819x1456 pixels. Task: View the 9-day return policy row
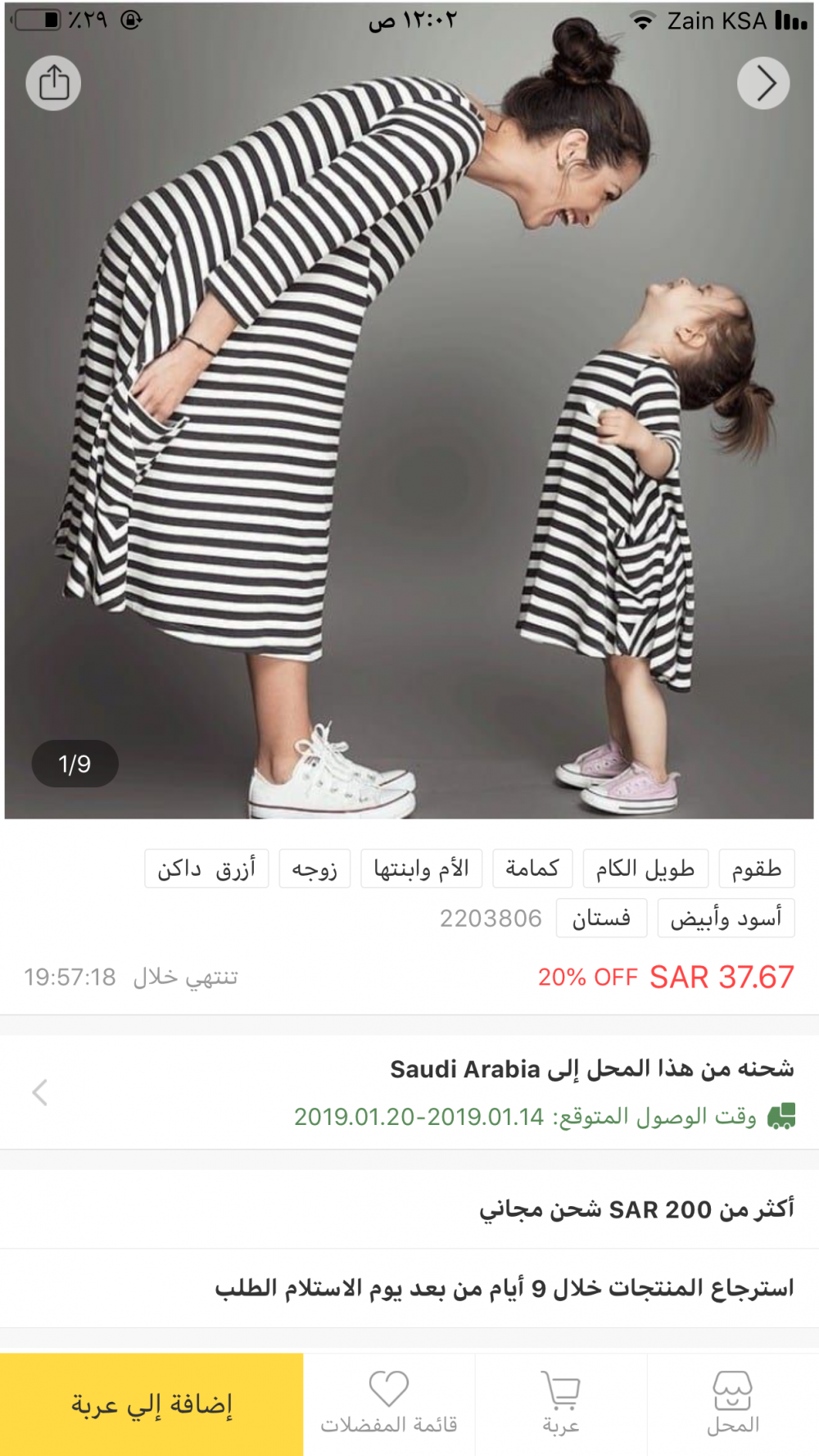(x=409, y=1288)
